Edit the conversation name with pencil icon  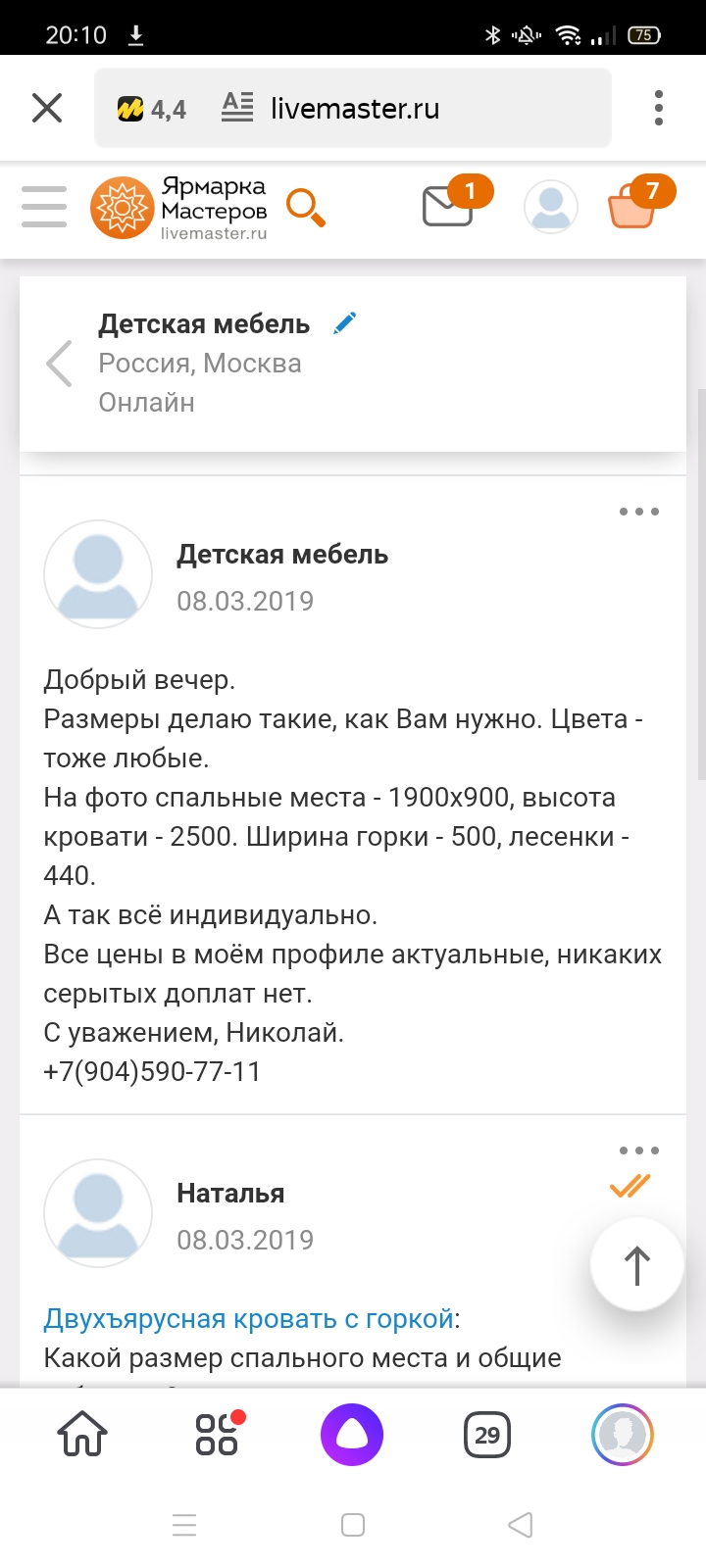(344, 323)
